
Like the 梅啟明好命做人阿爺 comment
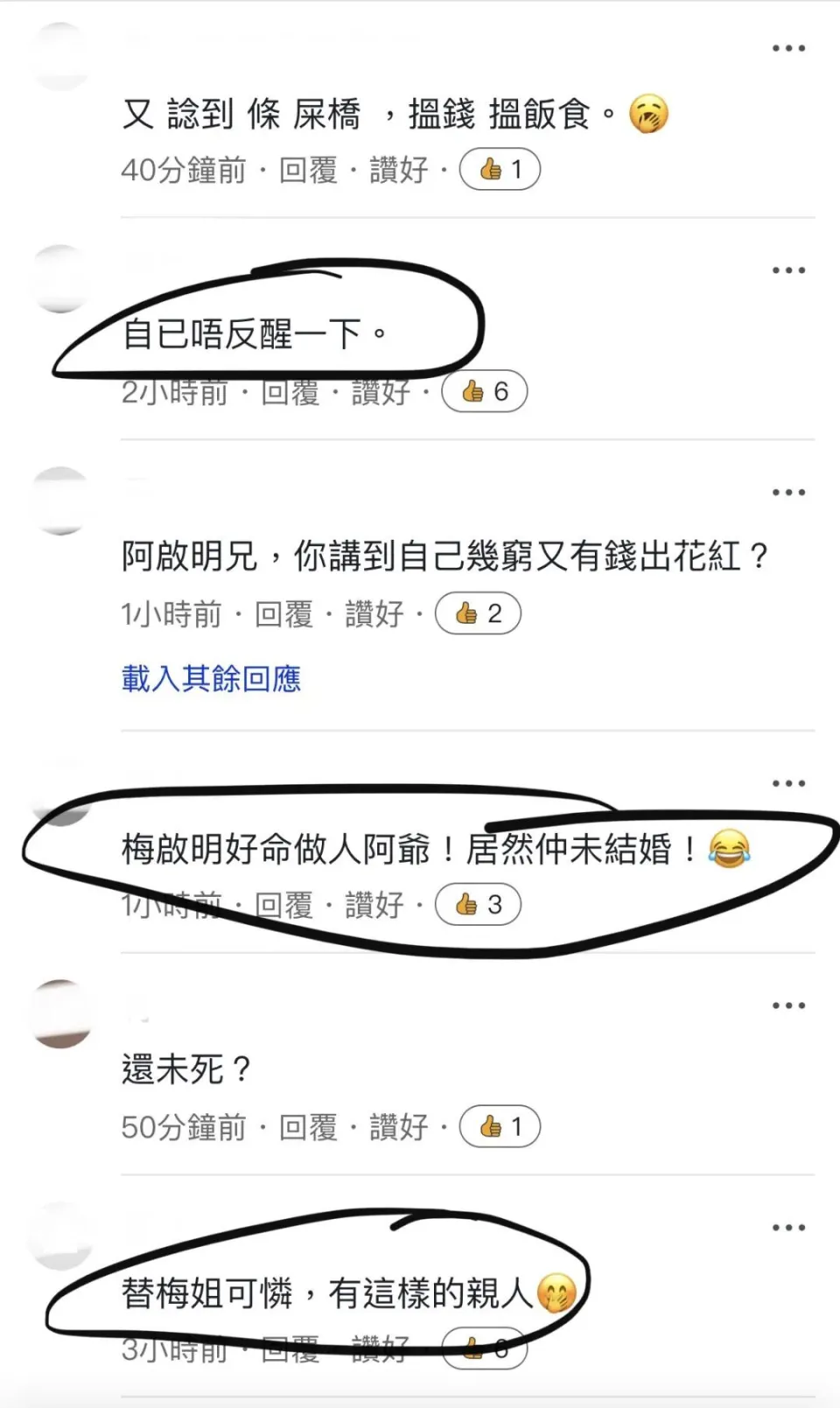click(374, 905)
